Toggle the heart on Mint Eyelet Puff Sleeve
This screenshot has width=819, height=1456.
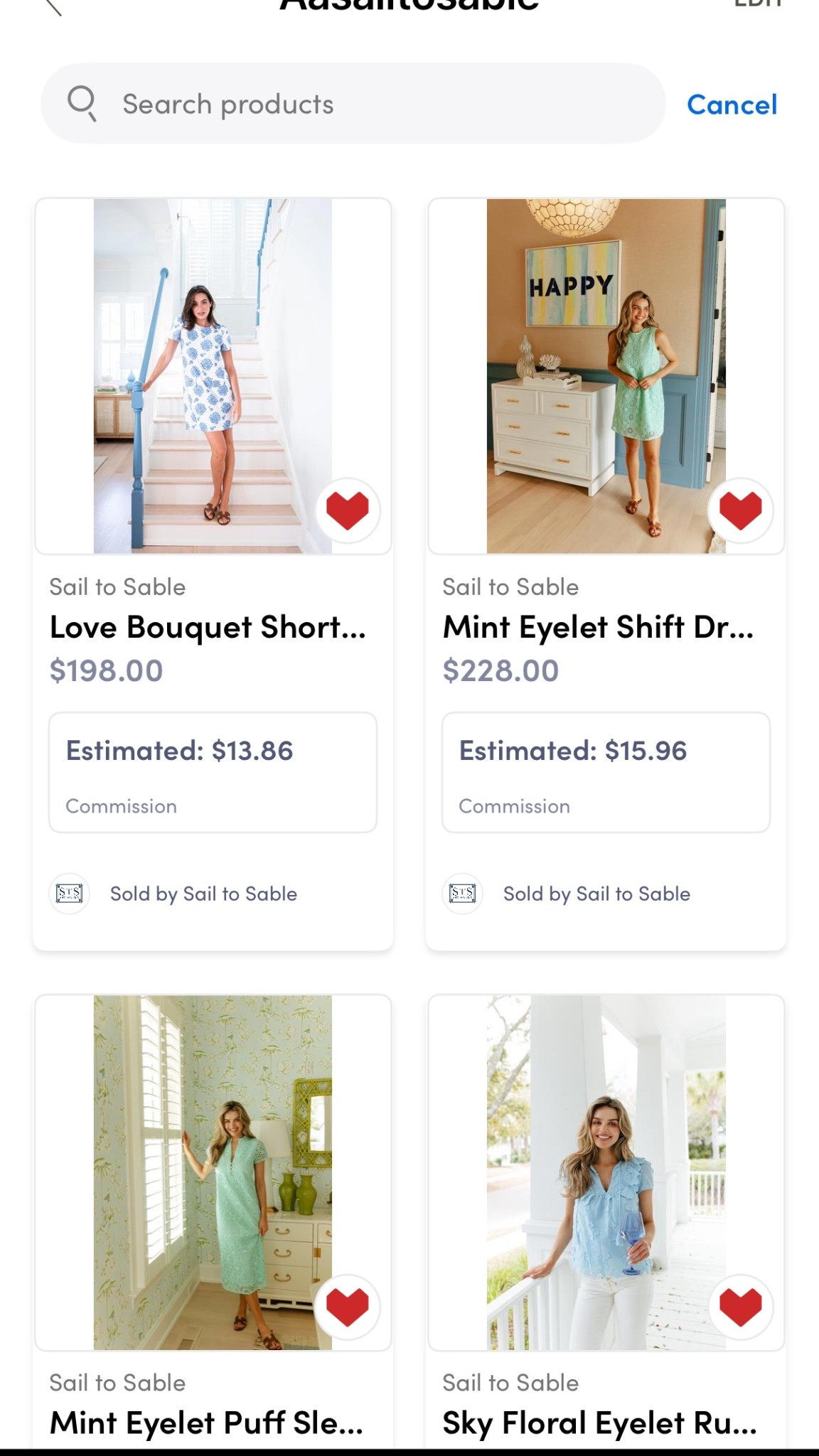tap(348, 1307)
